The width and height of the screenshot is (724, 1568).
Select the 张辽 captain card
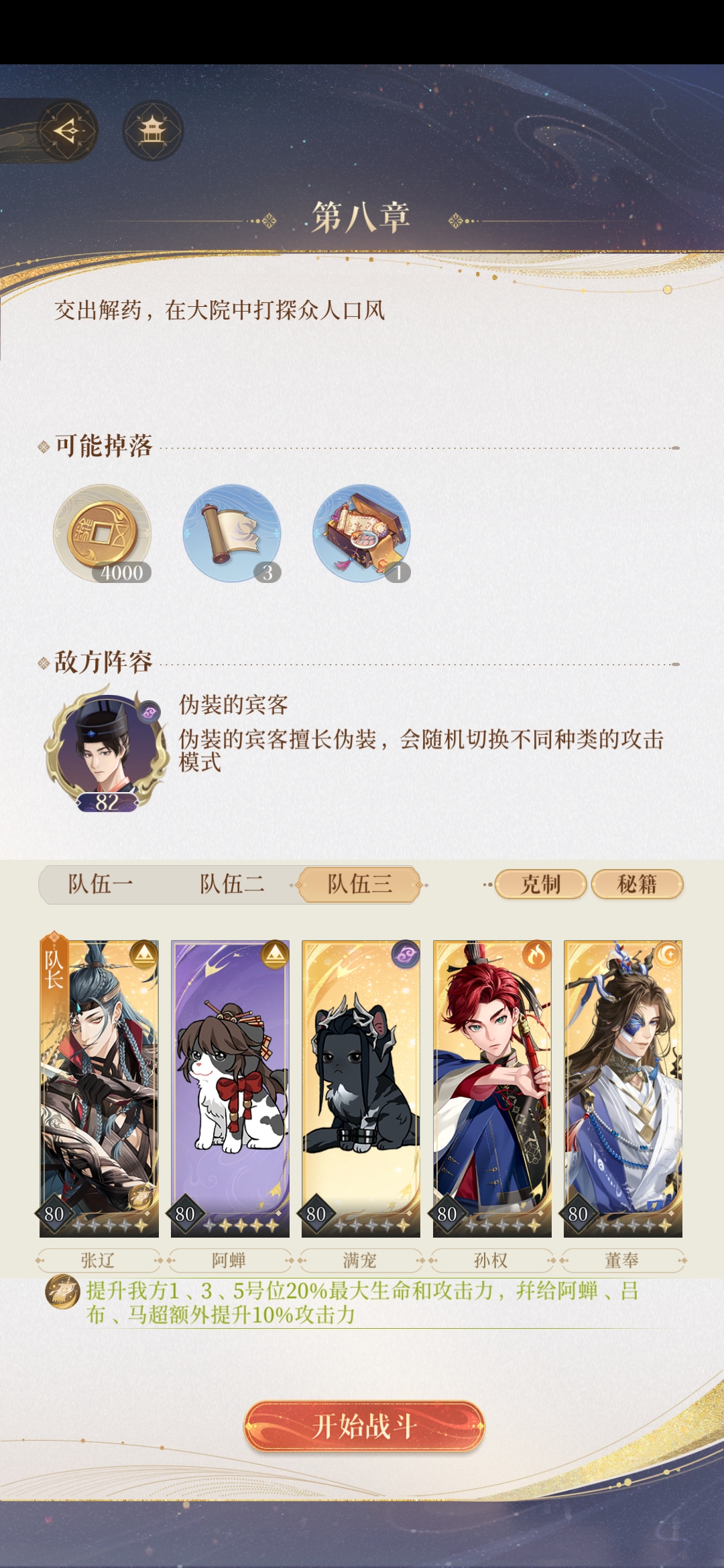pyautogui.click(x=99, y=1088)
